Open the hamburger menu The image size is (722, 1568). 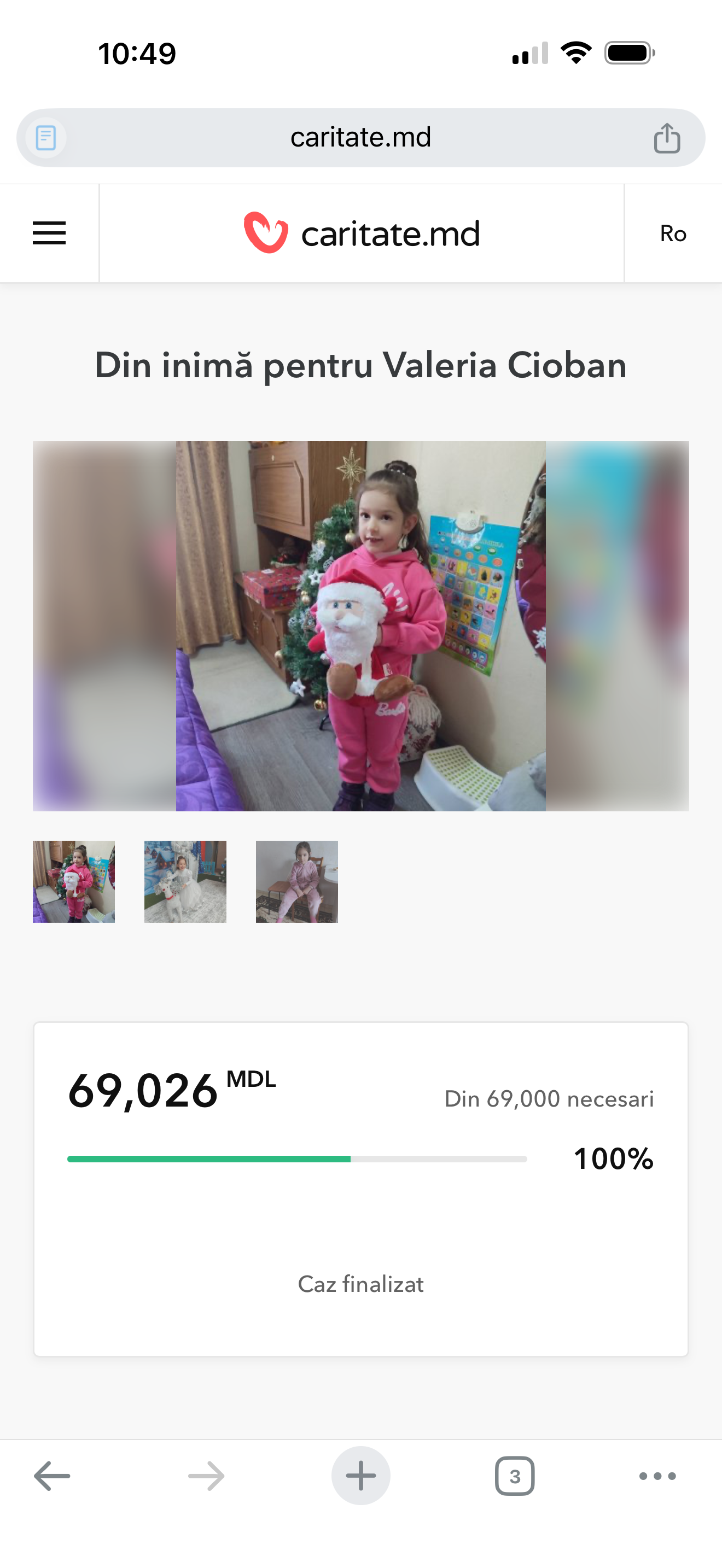[49, 233]
